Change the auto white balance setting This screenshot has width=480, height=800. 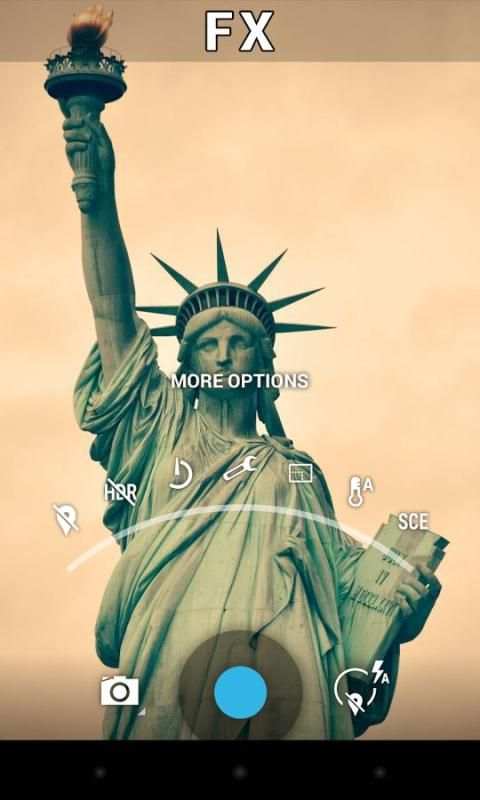(360, 491)
